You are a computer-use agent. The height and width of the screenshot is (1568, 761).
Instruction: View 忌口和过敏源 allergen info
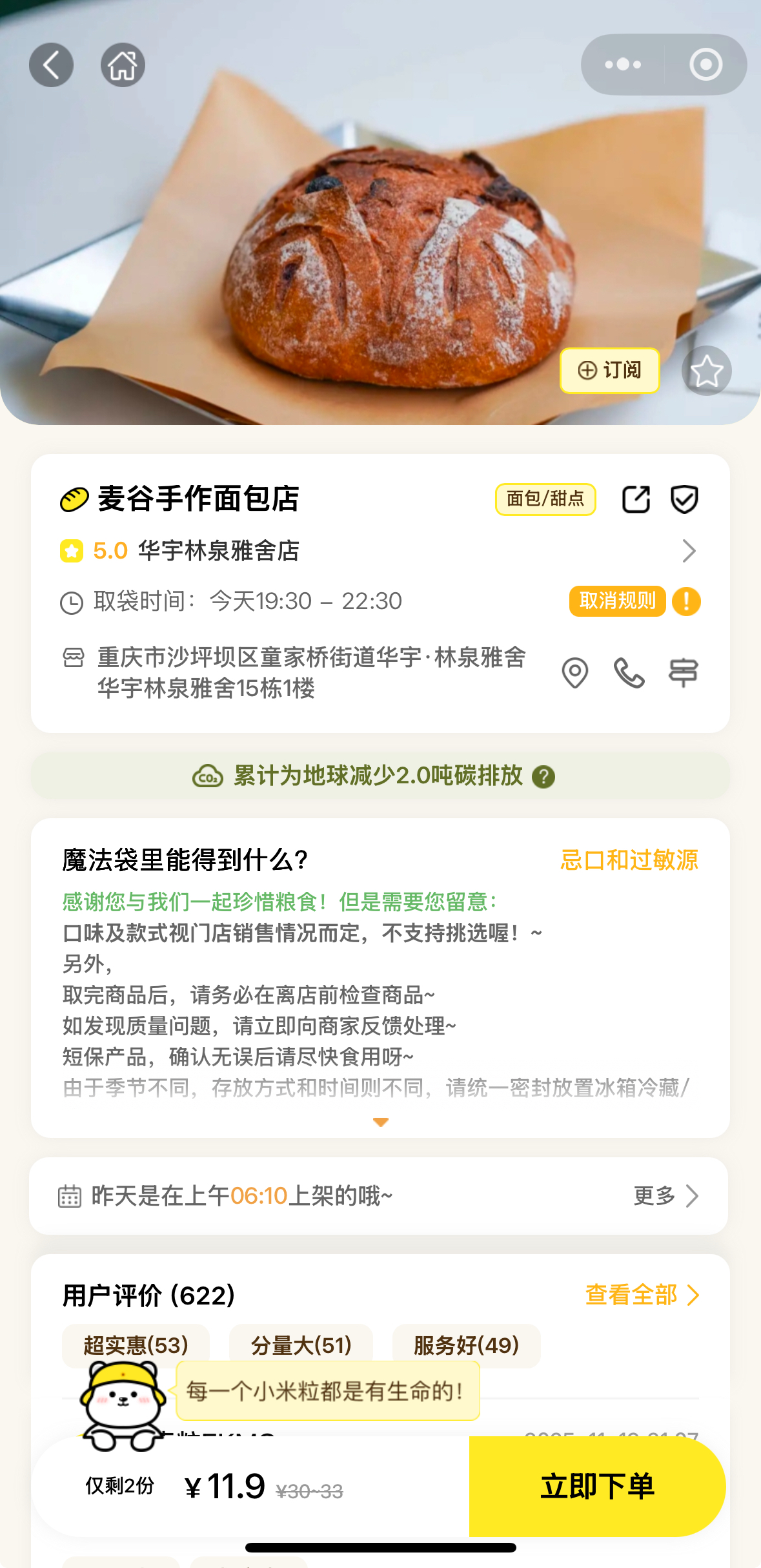click(x=629, y=860)
